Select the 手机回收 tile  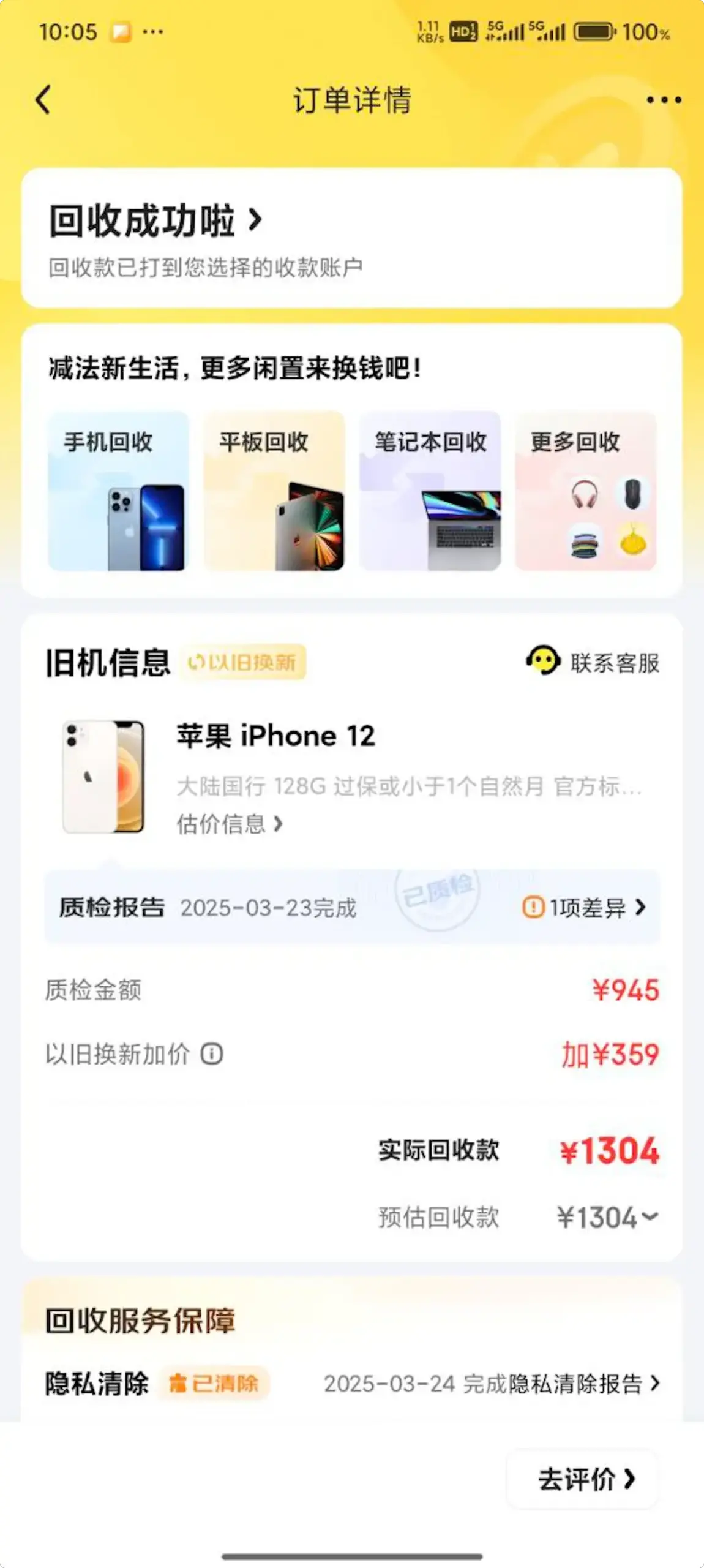coord(118,491)
